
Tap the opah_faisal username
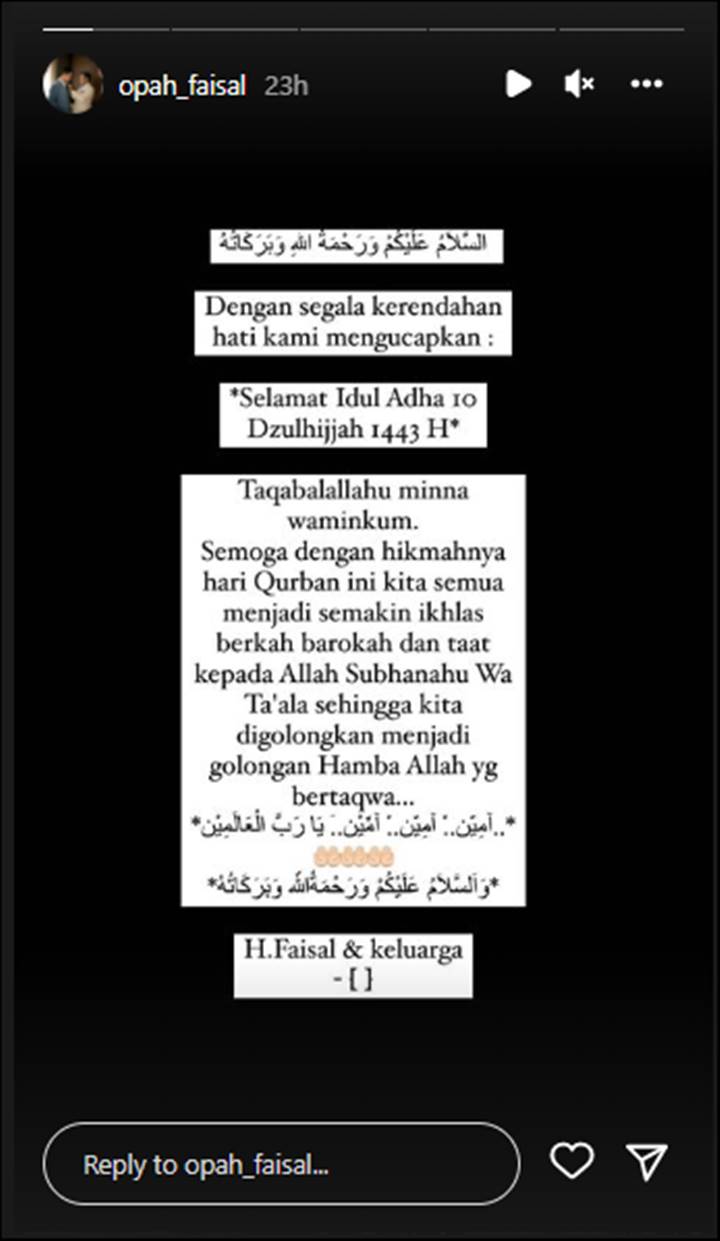[182, 86]
